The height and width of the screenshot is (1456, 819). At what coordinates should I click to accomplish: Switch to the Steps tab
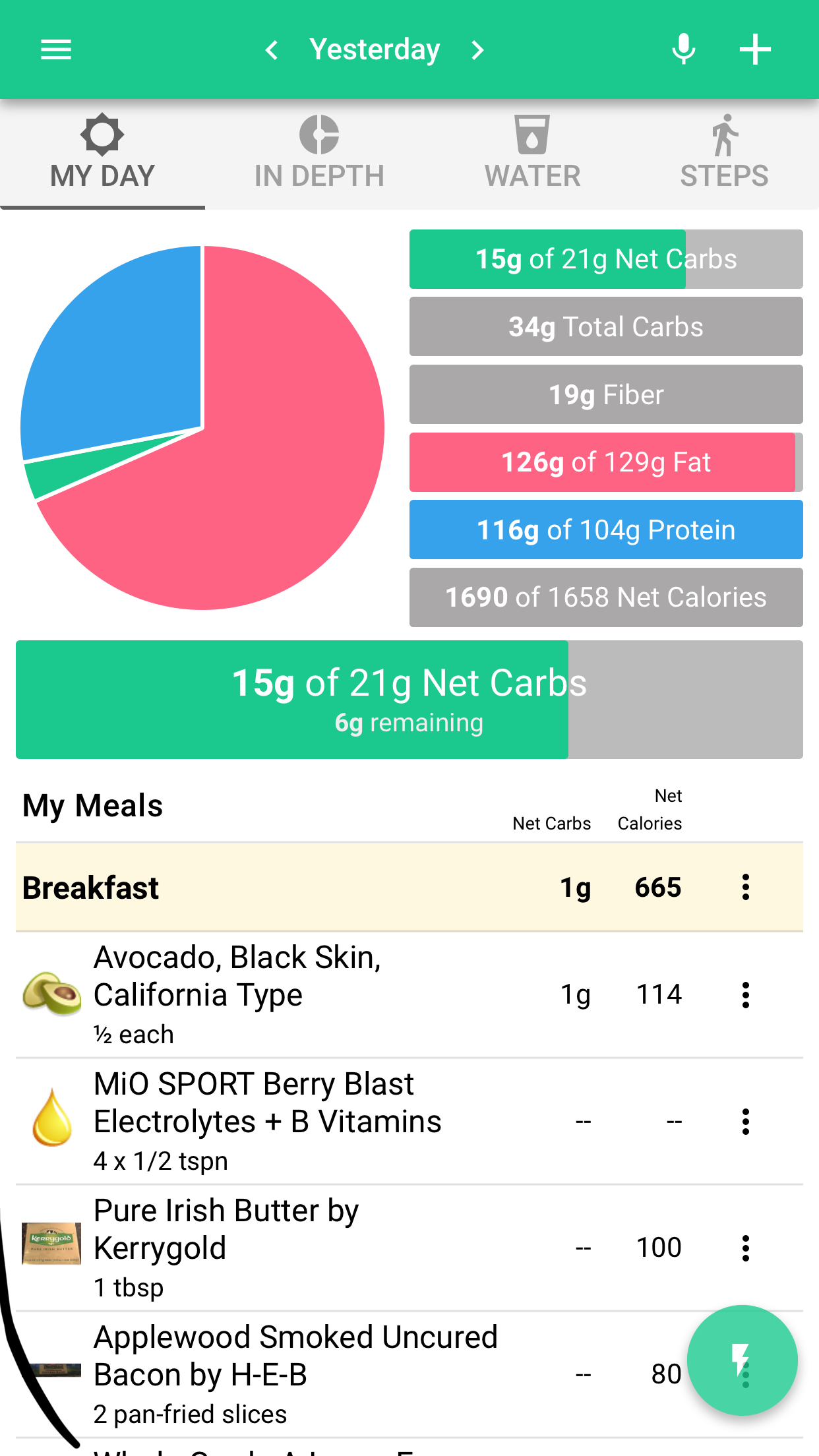click(x=724, y=154)
